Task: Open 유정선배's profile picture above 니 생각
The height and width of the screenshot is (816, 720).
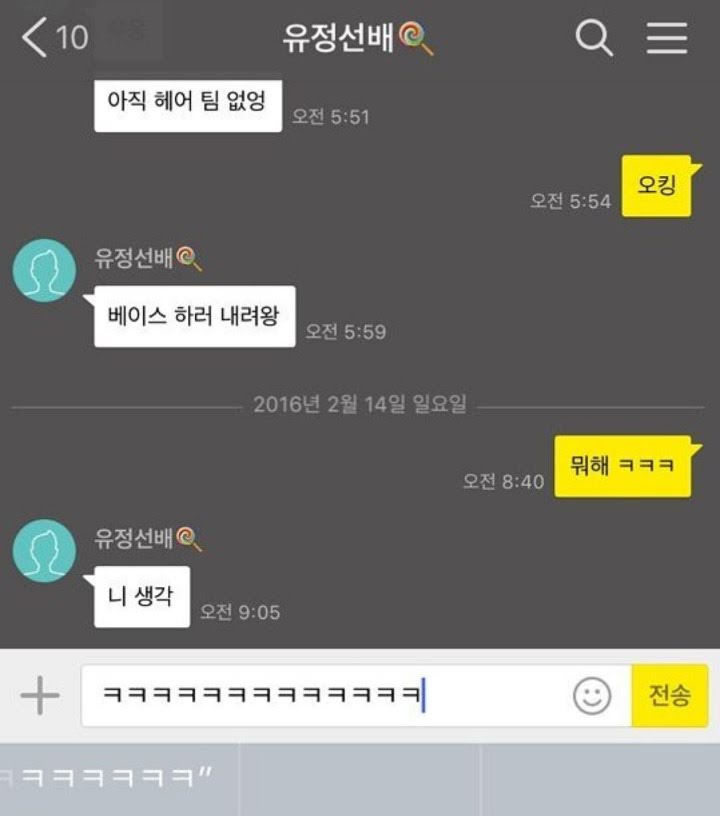Action: click(x=45, y=551)
